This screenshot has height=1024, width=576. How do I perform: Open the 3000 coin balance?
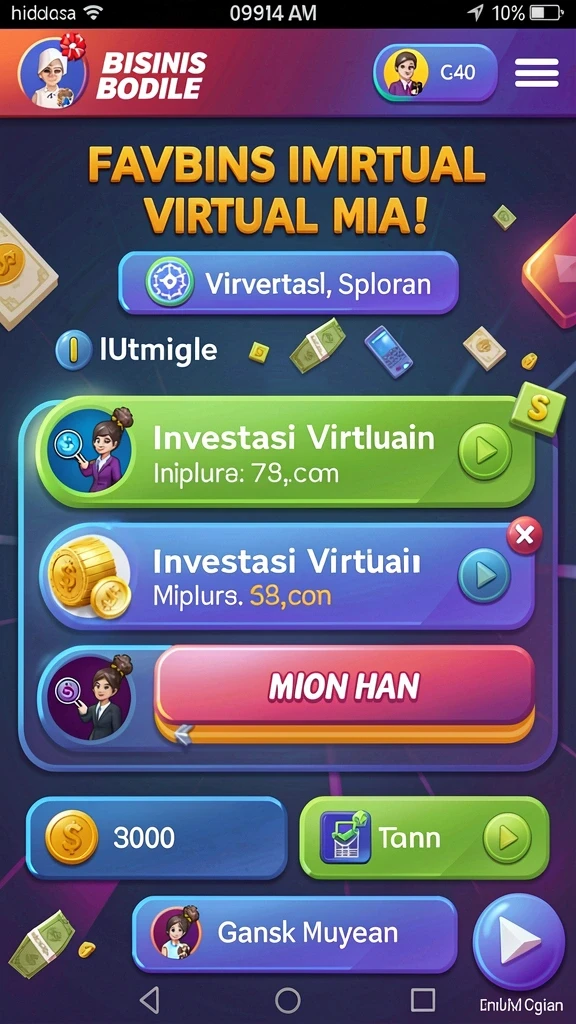pyautogui.click(x=156, y=837)
